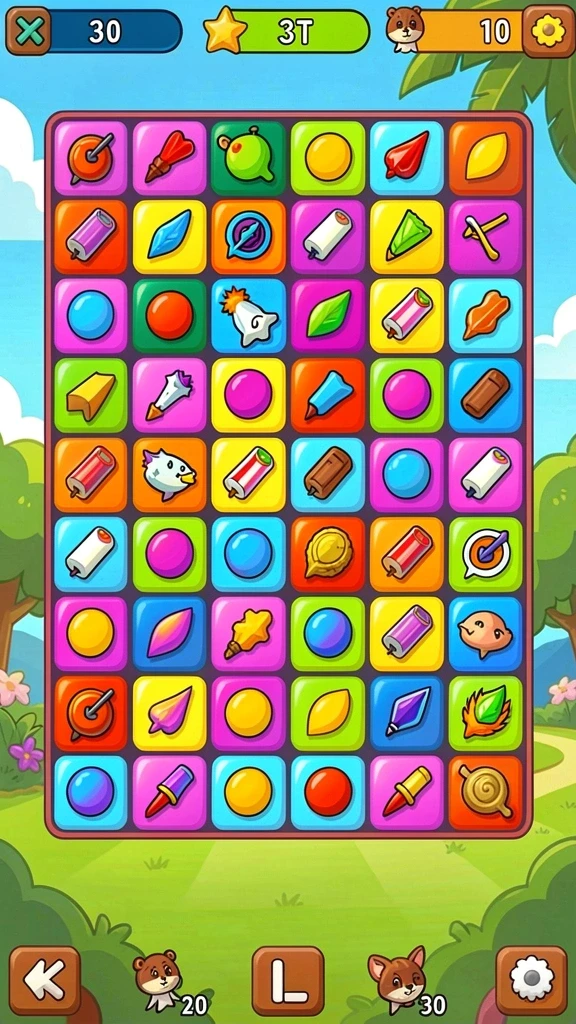Image resolution: width=576 pixels, height=1024 pixels.
Task: Close the level with the X button
Action: 29,31
